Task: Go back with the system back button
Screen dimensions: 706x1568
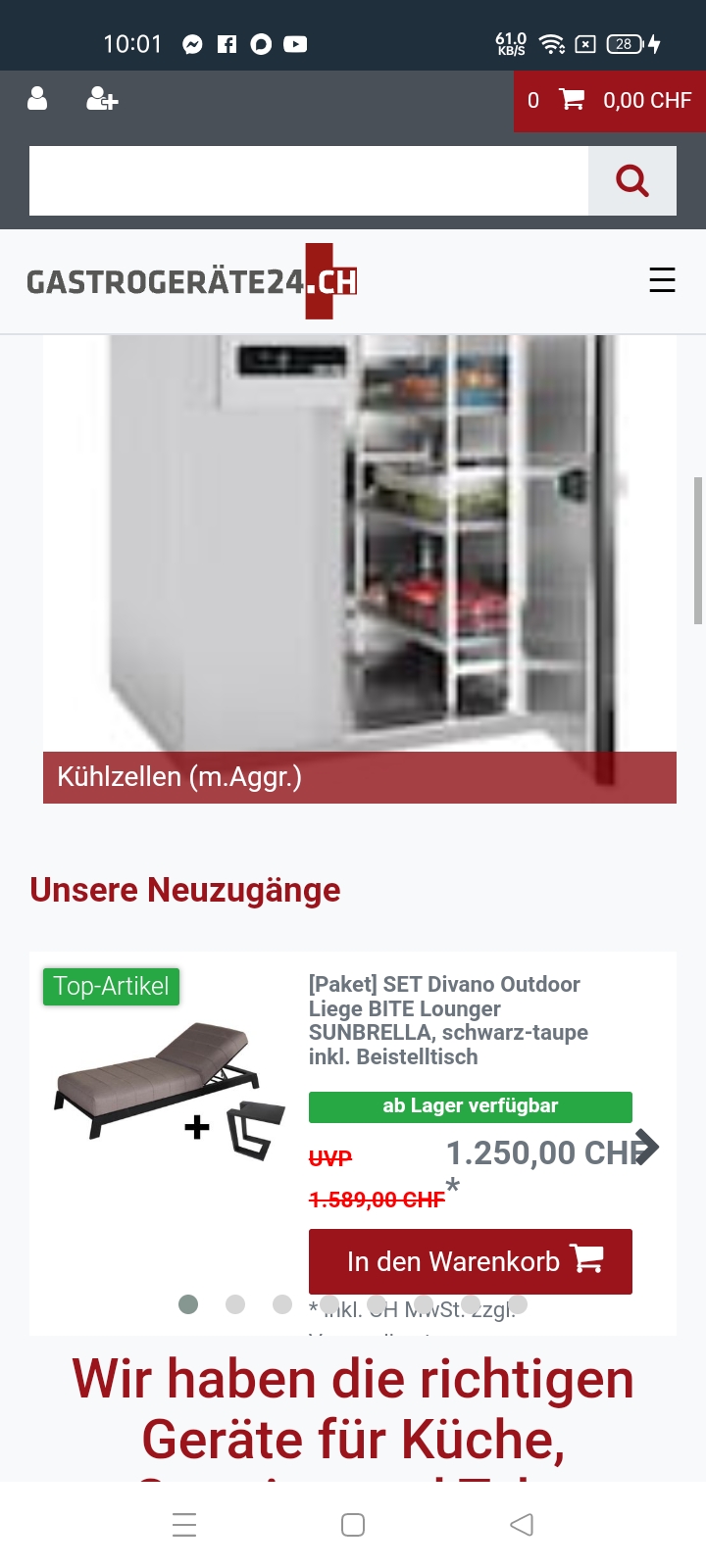Action: (x=522, y=1525)
